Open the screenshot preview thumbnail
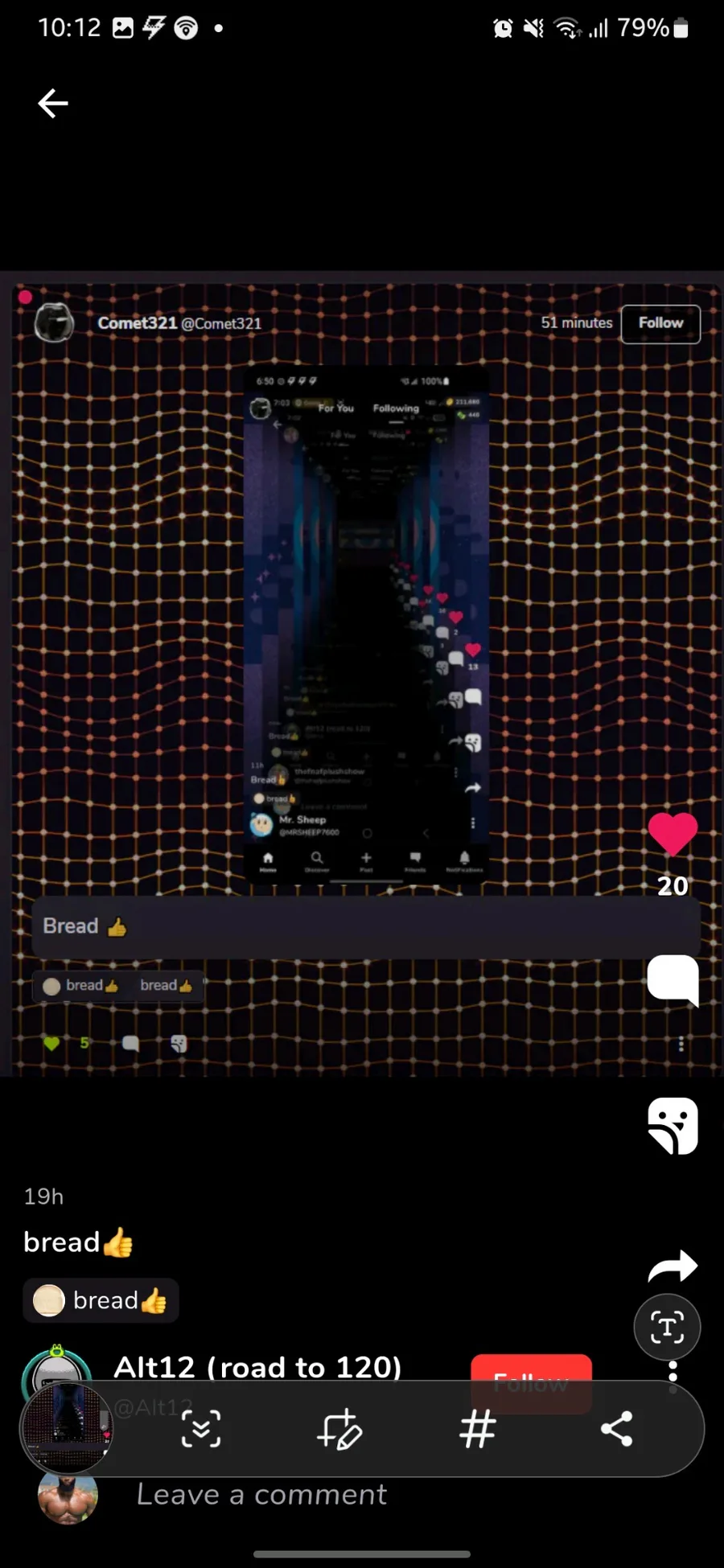 [x=66, y=1428]
